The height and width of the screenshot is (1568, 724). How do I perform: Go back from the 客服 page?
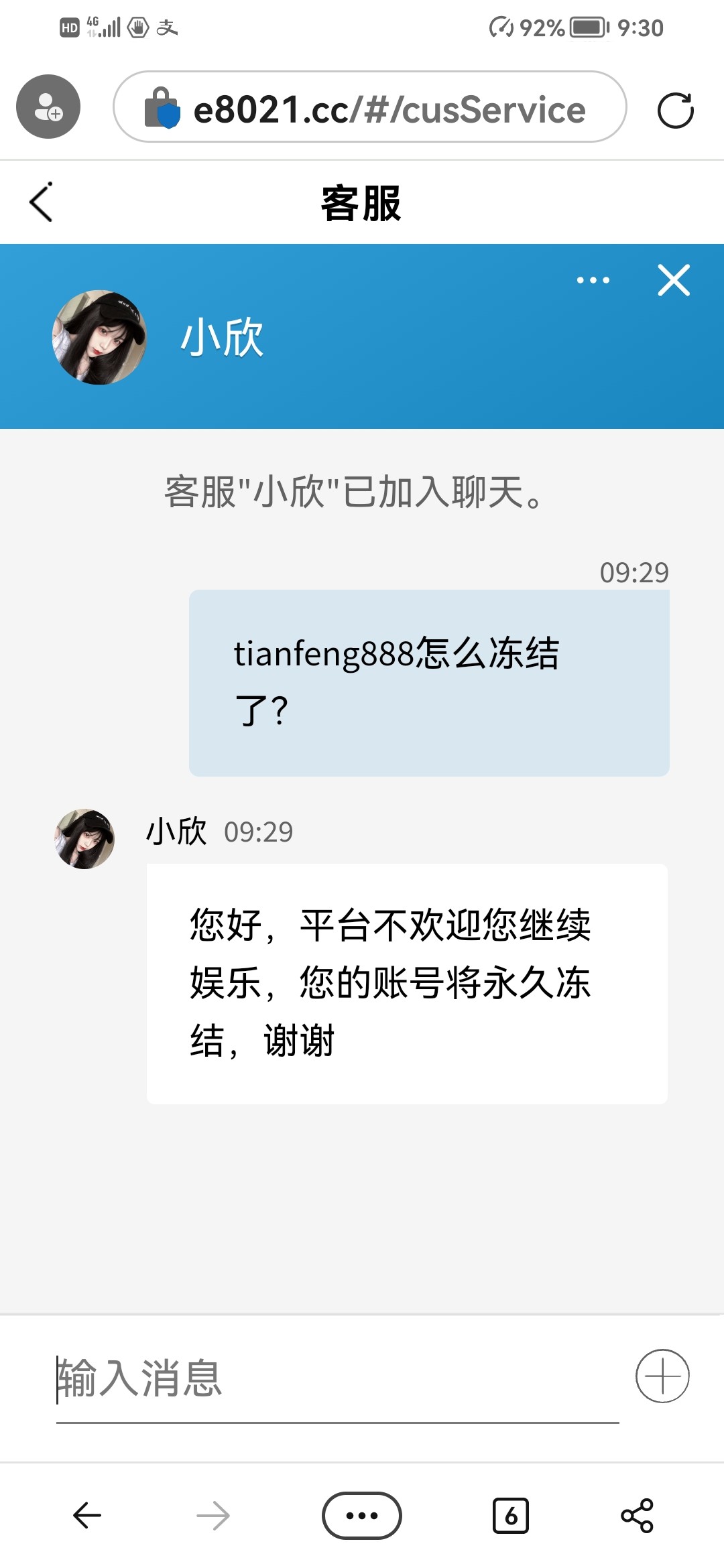(42, 202)
